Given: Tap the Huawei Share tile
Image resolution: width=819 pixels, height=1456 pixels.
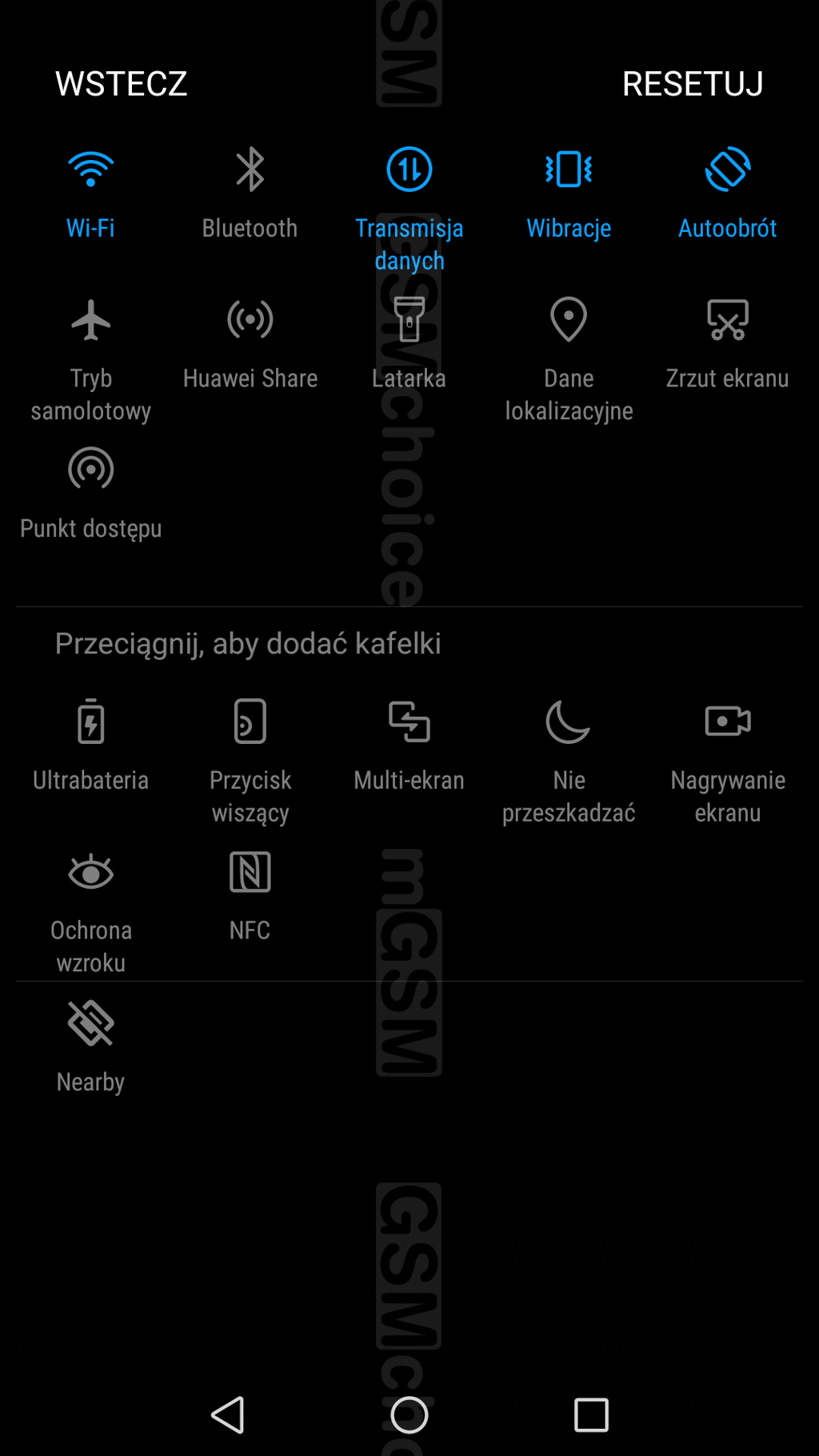Looking at the screenshot, I should click(x=250, y=344).
